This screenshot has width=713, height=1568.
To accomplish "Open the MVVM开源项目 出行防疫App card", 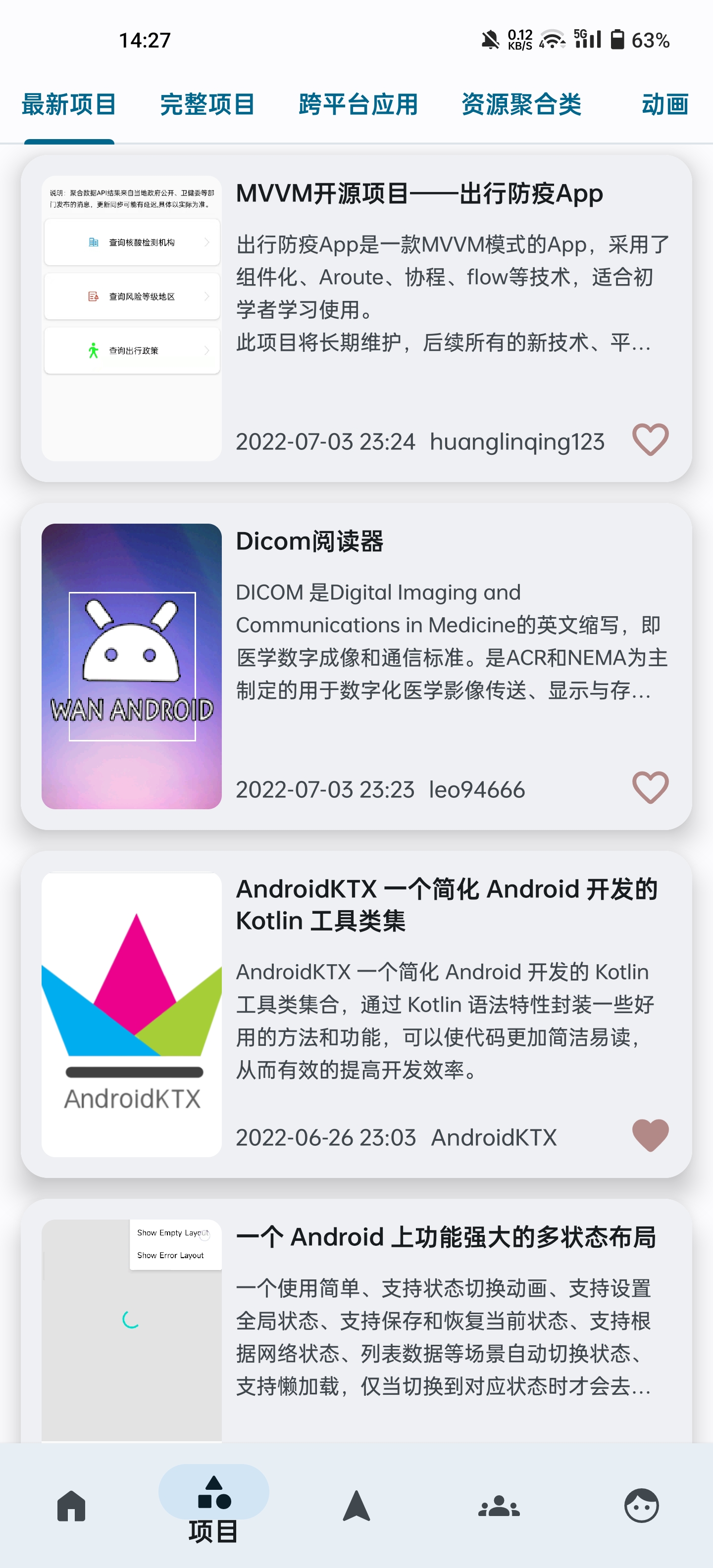I will pos(356,318).
